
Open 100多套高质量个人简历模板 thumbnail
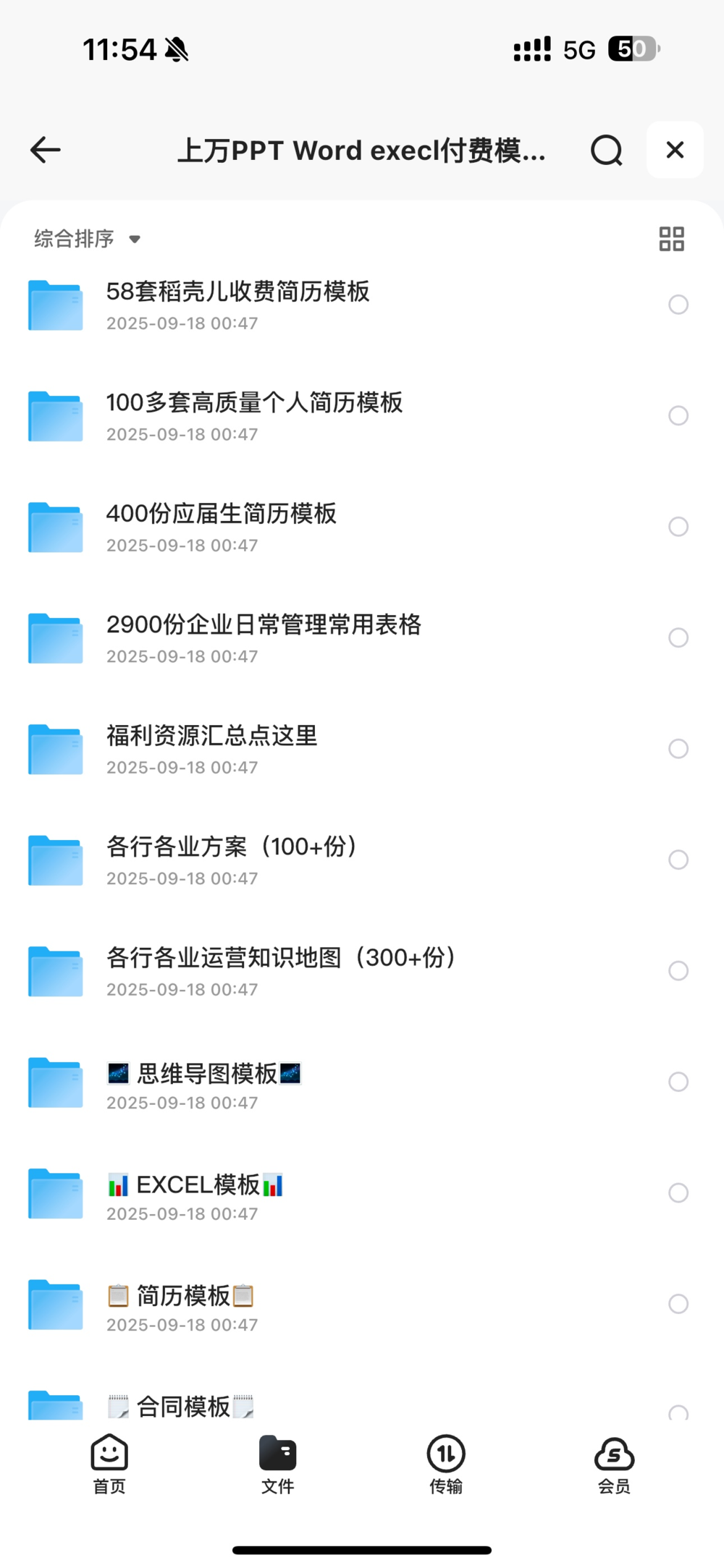55,415
